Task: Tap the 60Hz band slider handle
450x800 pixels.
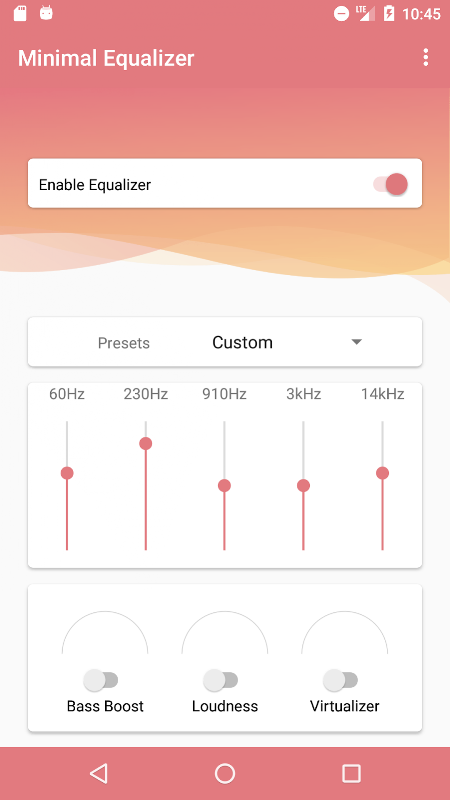Action: 67,473
